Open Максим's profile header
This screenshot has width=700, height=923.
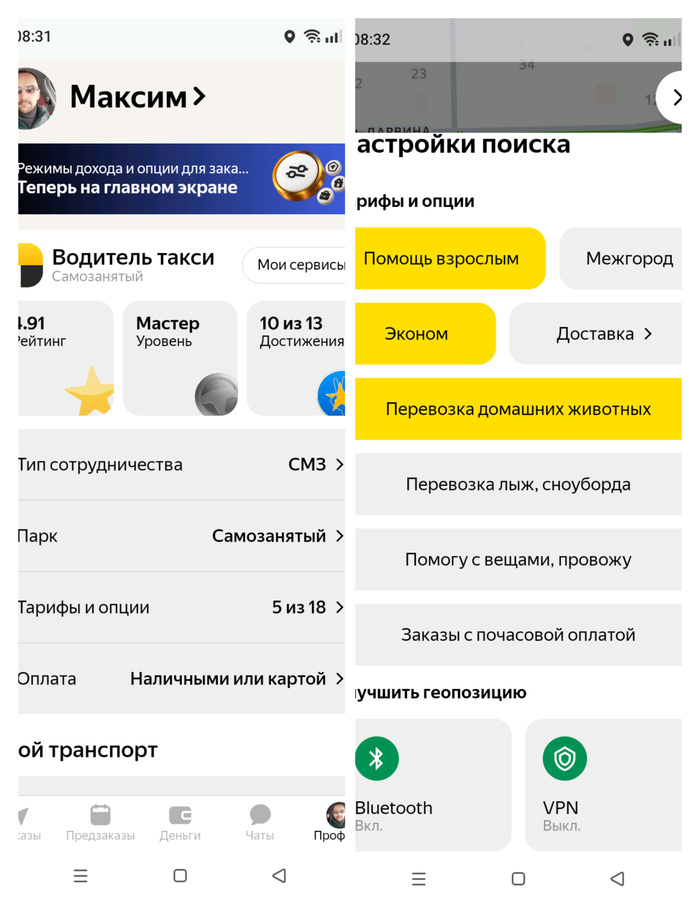pyautogui.click(x=139, y=97)
